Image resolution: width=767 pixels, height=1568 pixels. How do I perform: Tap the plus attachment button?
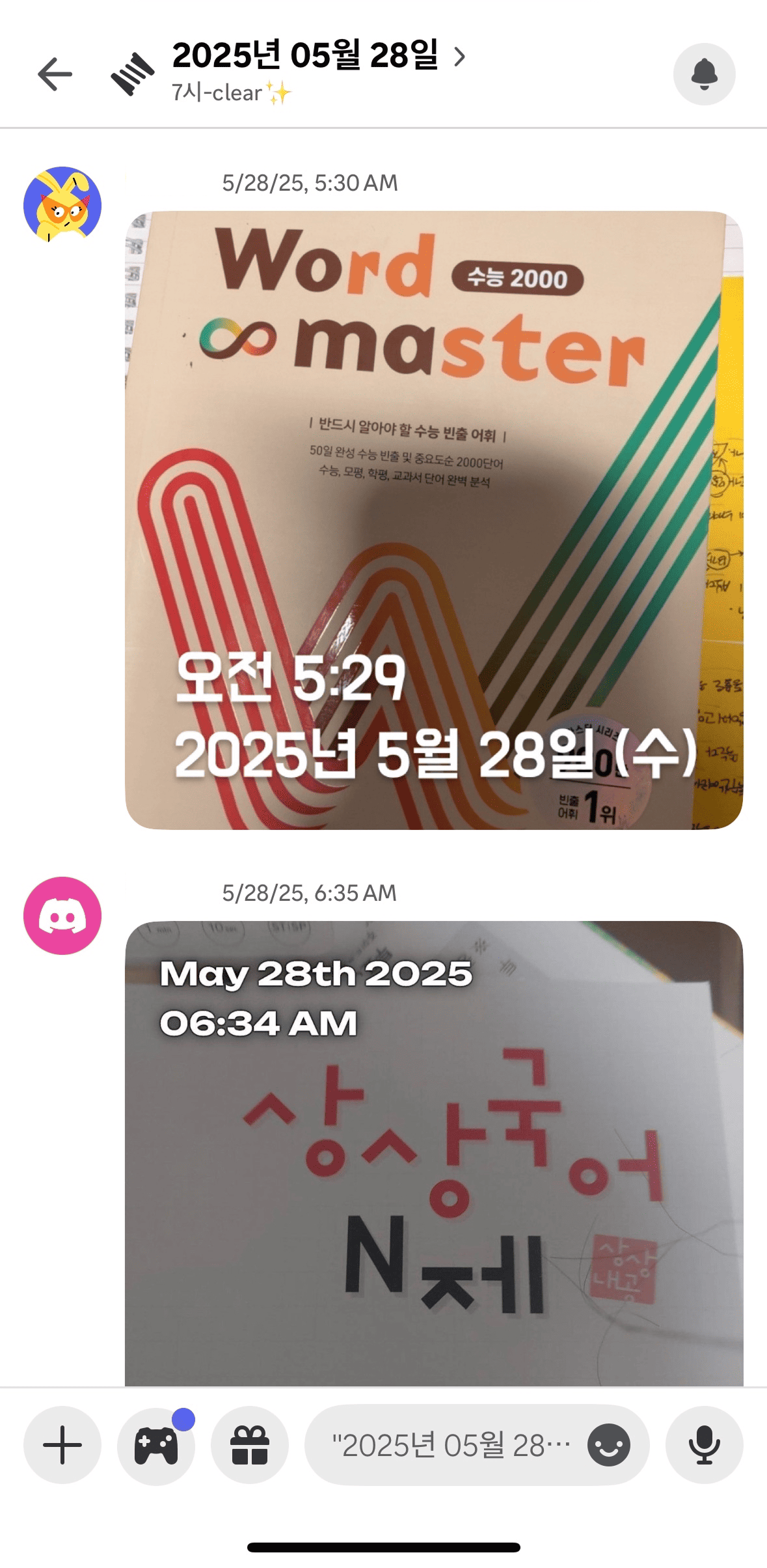(x=62, y=1445)
